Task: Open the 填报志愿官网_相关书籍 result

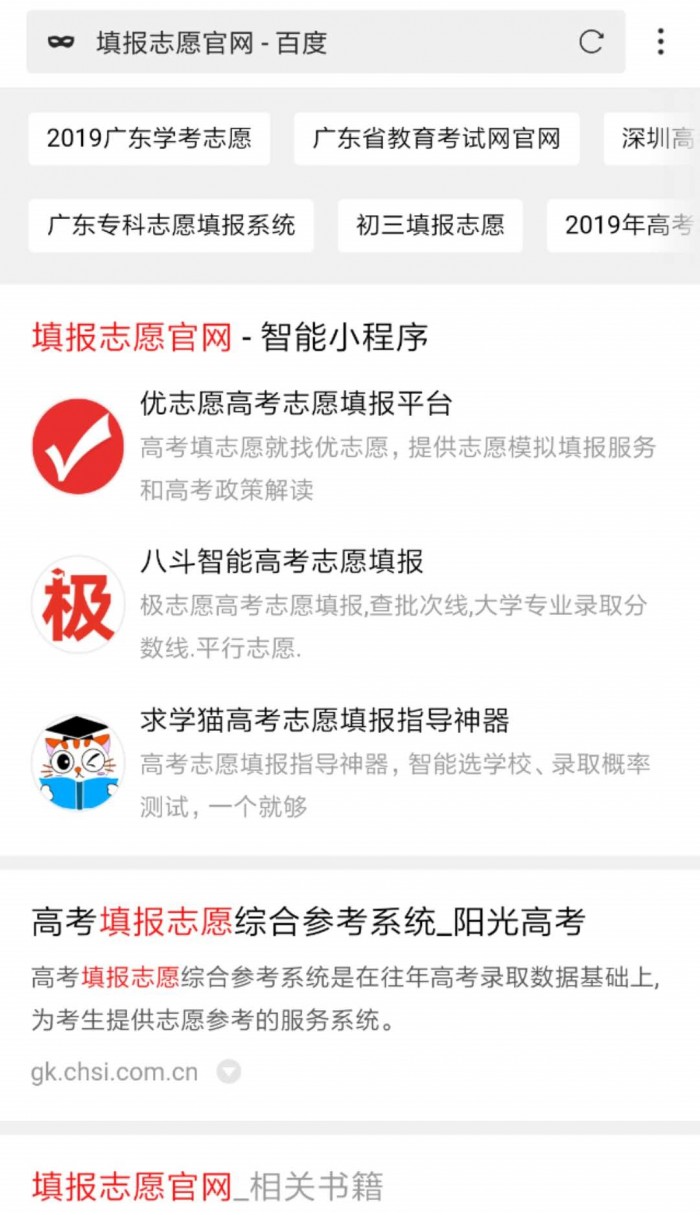Action: (x=207, y=1186)
